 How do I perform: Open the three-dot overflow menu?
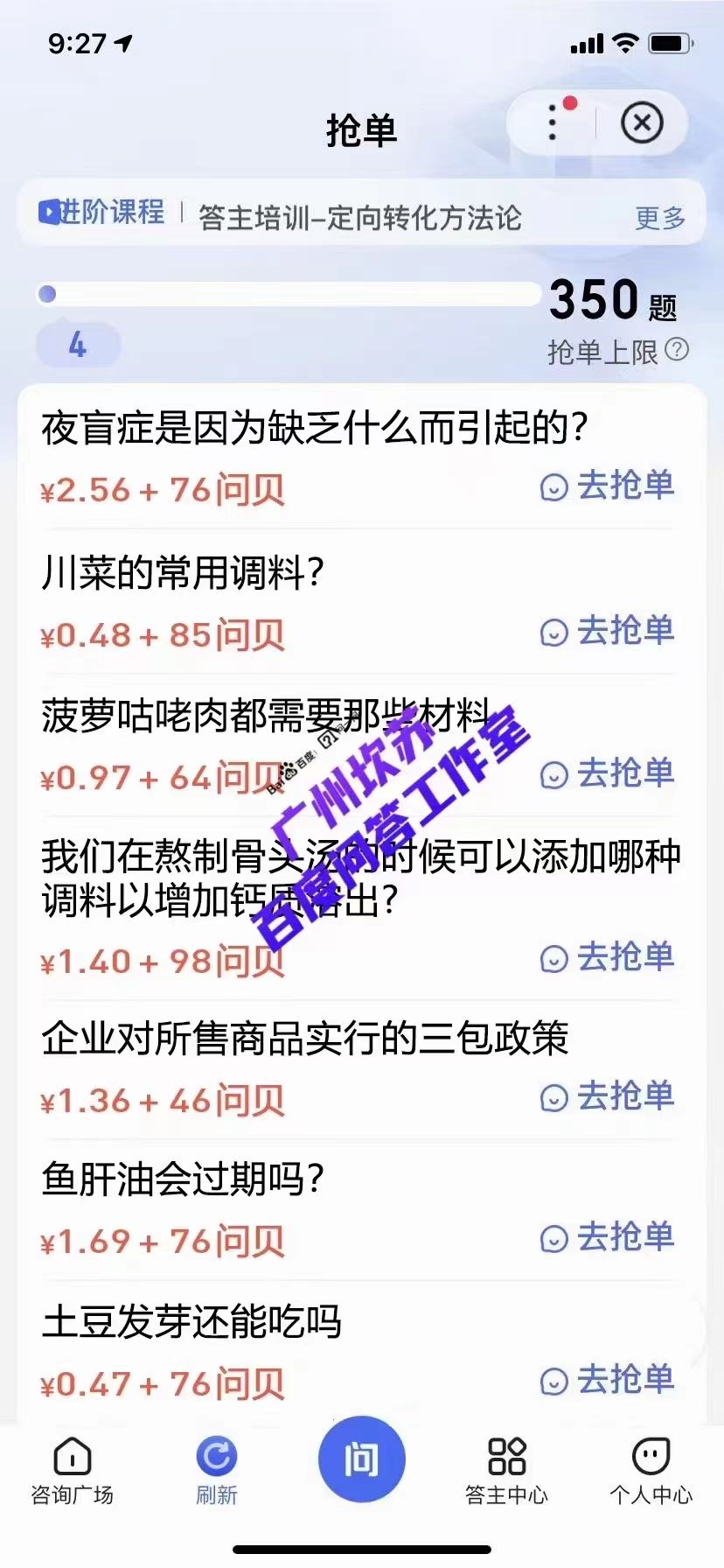point(553,122)
